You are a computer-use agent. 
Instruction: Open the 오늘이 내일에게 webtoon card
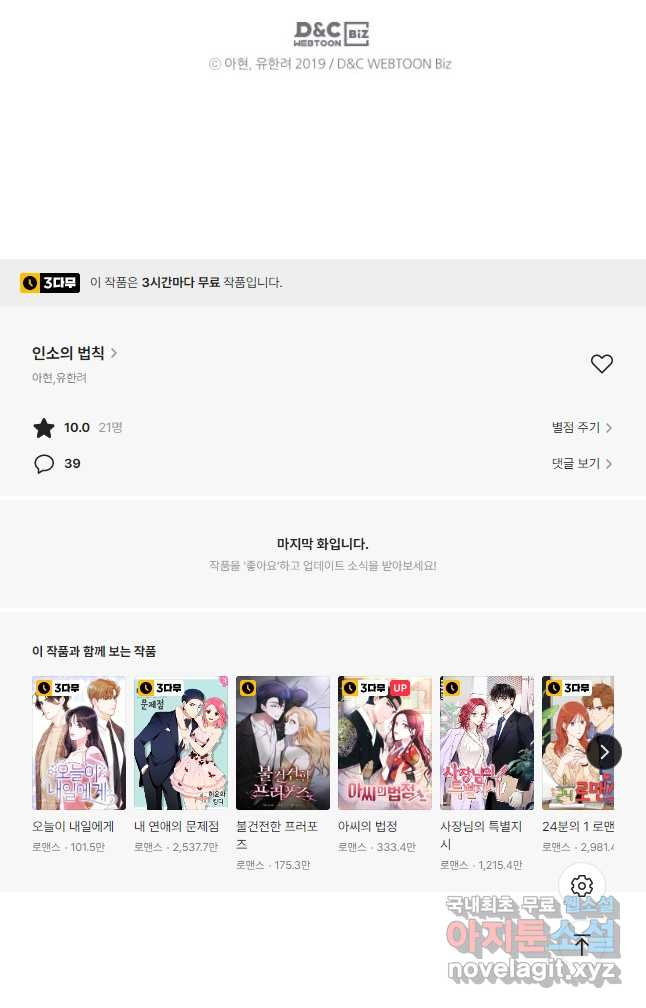79,744
